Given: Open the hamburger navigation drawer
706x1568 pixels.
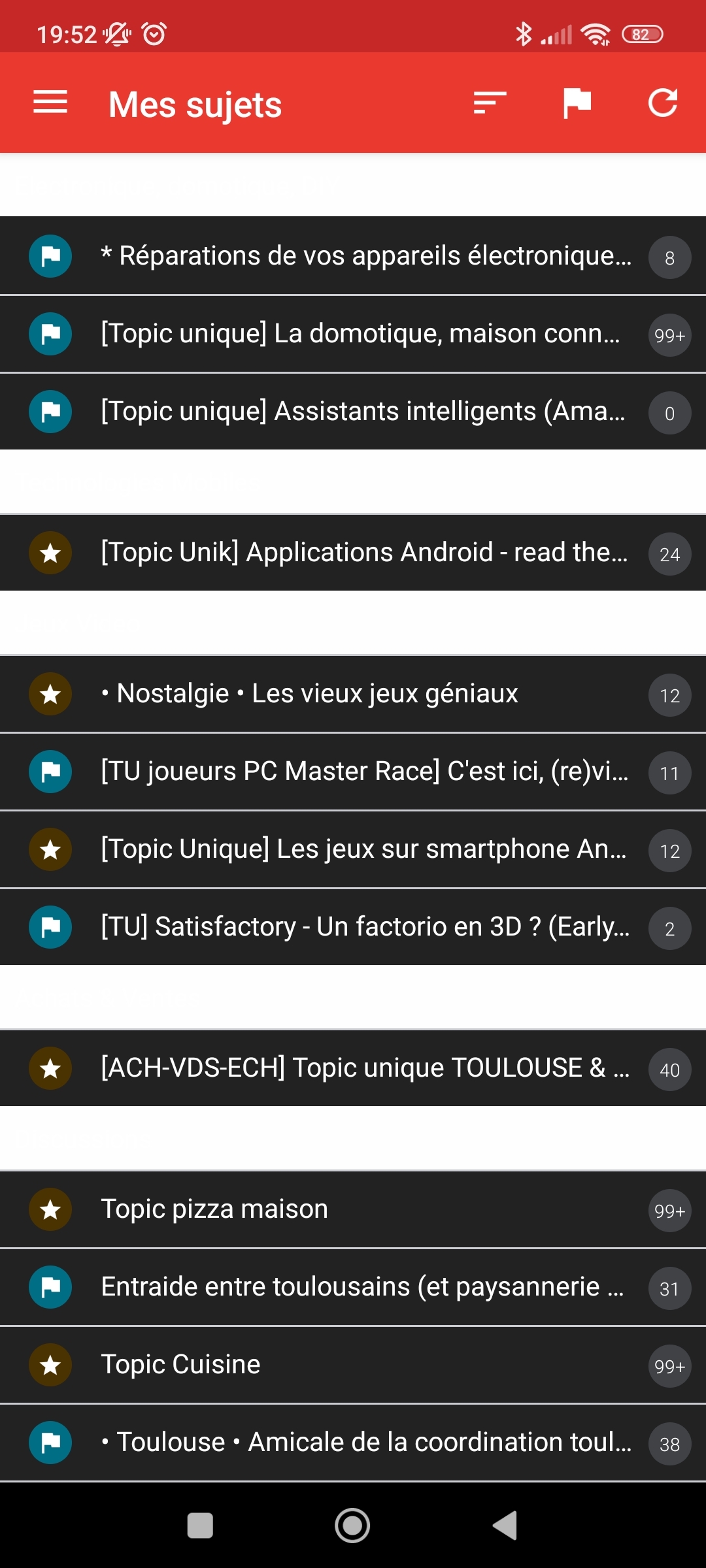Looking at the screenshot, I should [50, 103].
